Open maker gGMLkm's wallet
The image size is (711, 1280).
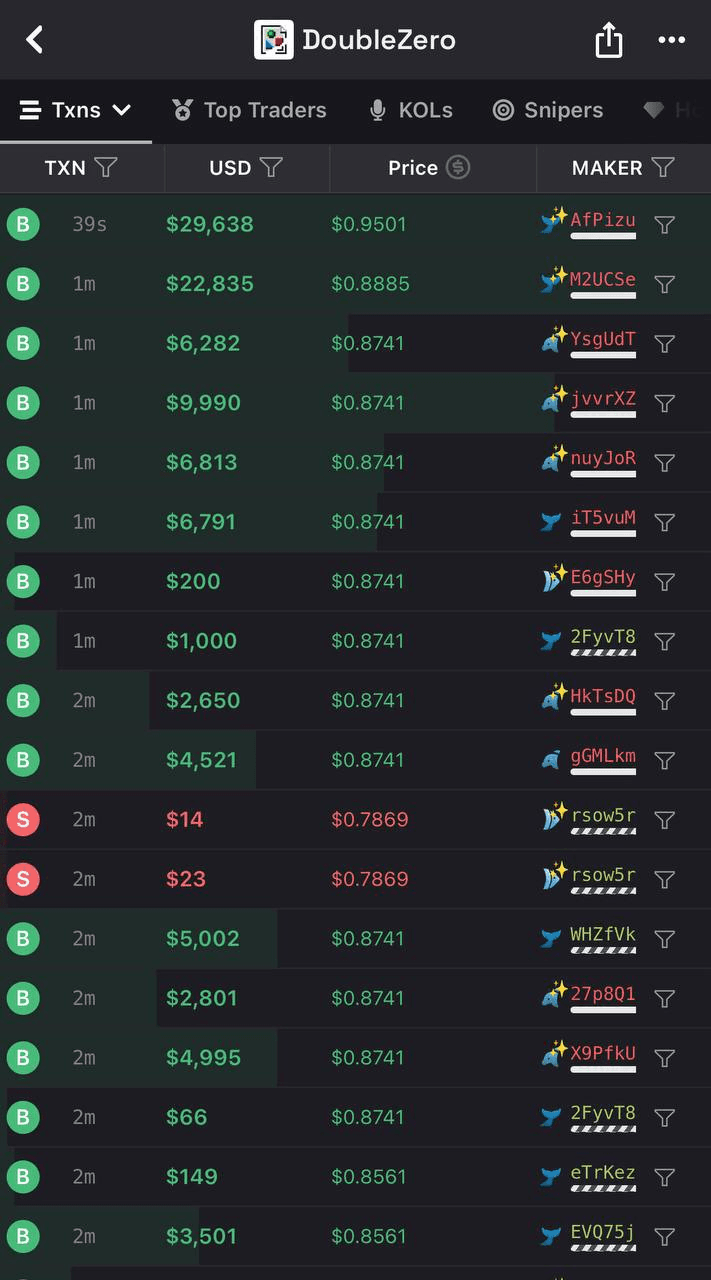point(602,756)
